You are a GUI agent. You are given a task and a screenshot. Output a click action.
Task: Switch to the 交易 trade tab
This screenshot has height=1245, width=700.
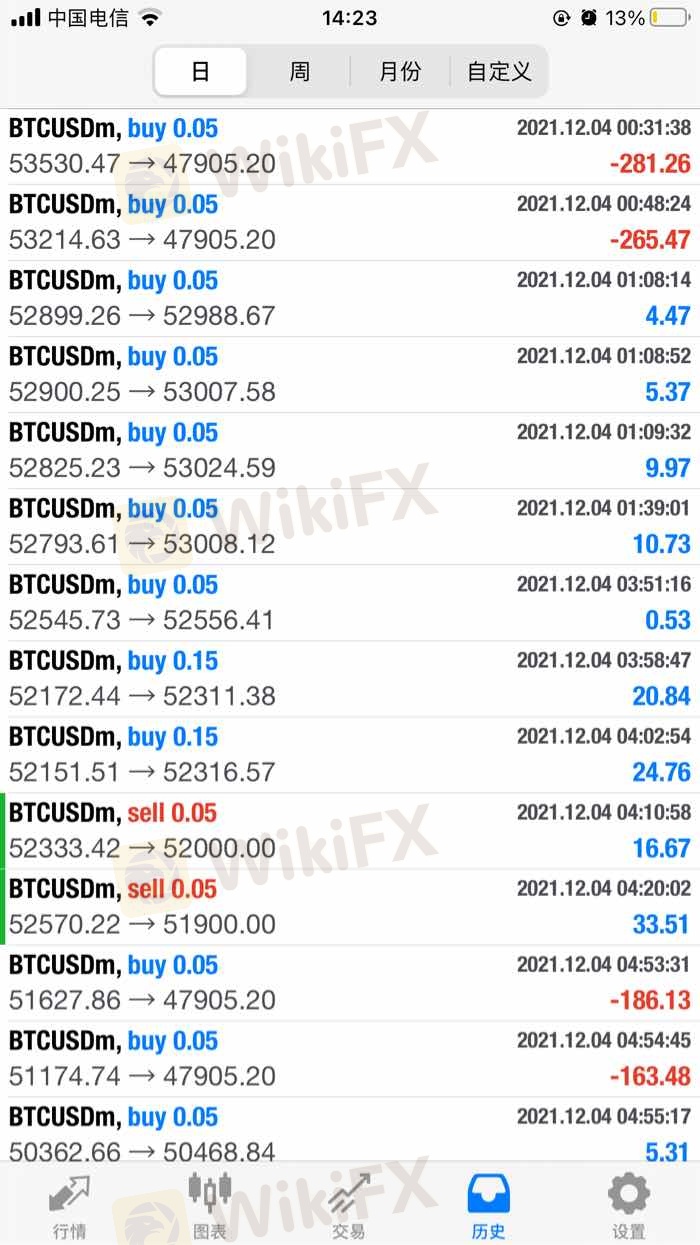tap(349, 1206)
